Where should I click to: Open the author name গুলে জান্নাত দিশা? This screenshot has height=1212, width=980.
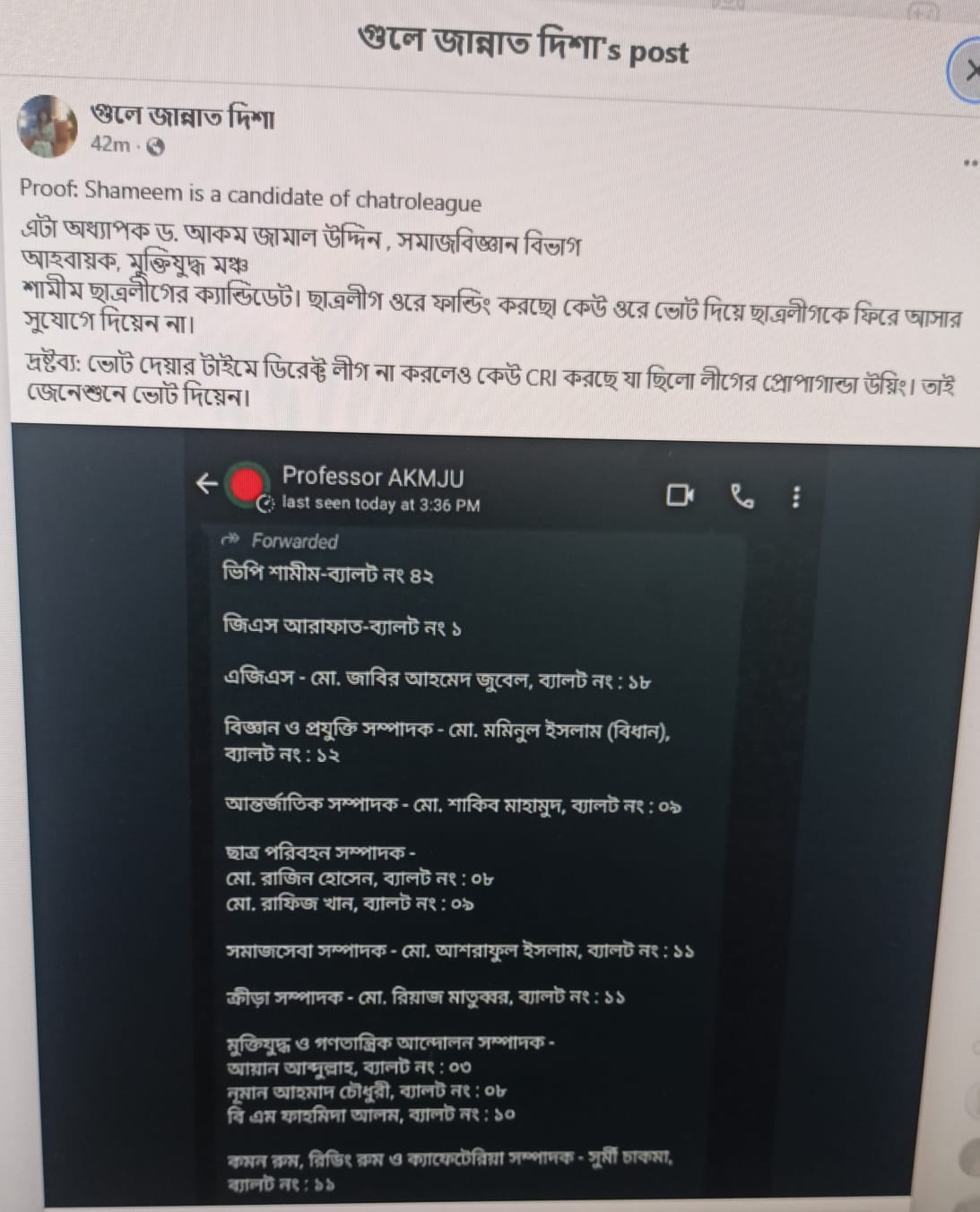click(x=182, y=117)
